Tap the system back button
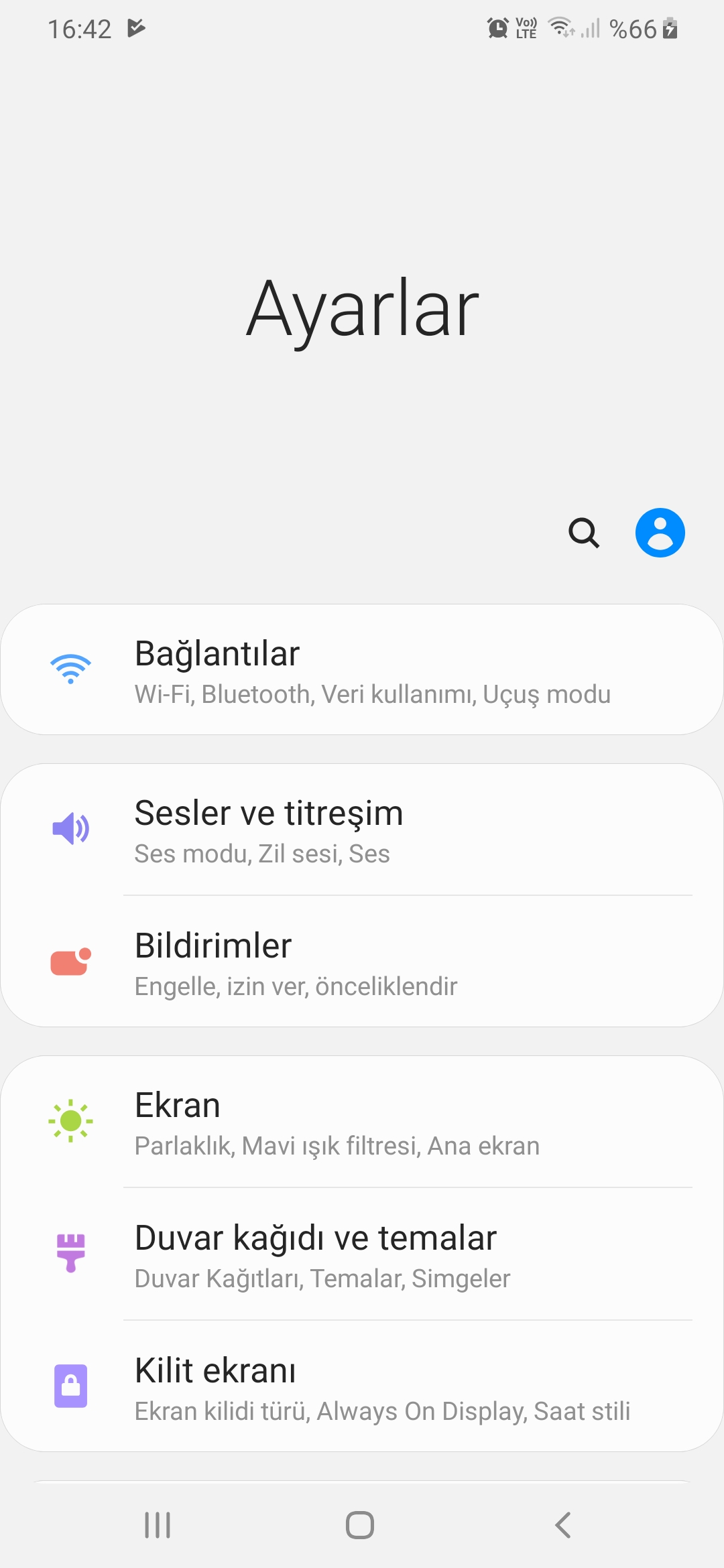This screenshot has height=1568, width=724. tap(563, 1525)
